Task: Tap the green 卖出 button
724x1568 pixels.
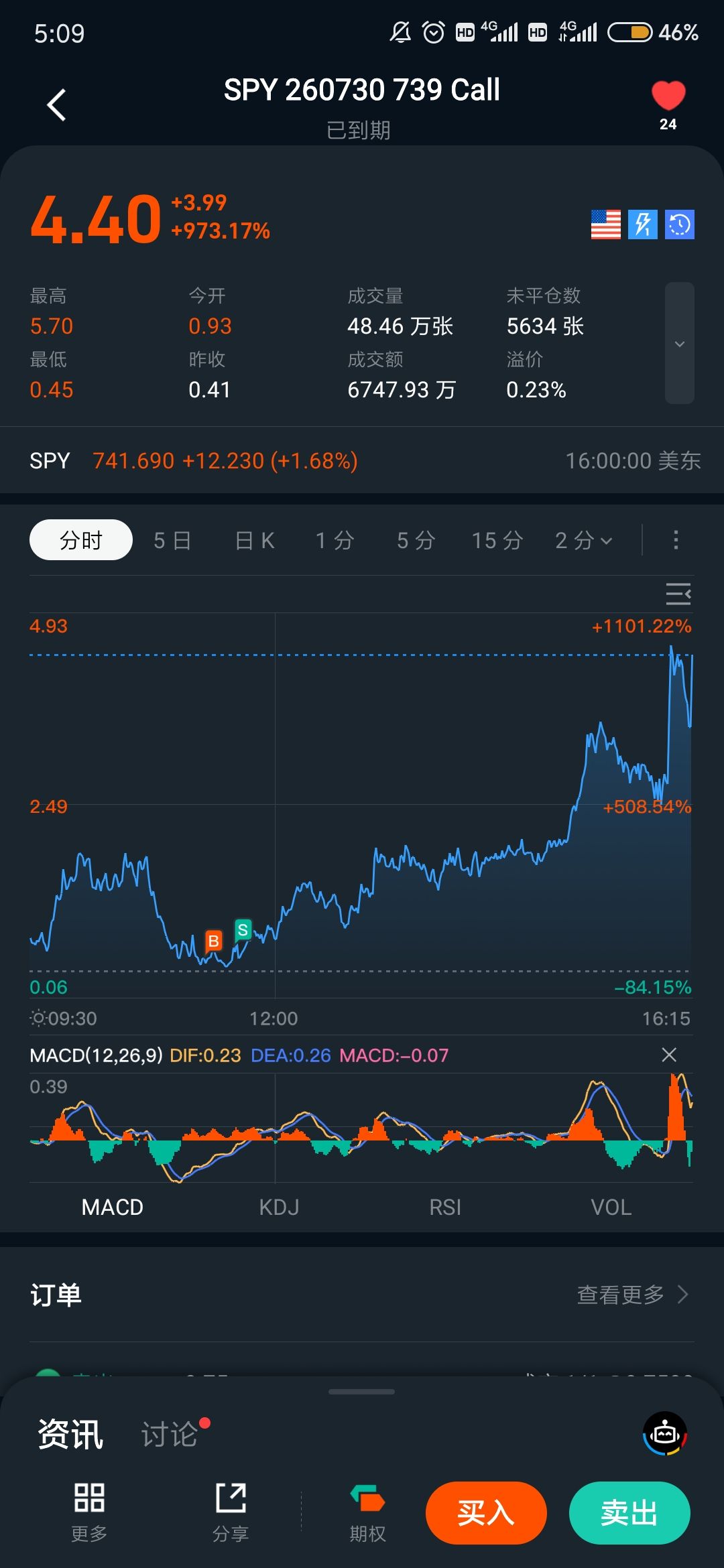Action: 629,1513
